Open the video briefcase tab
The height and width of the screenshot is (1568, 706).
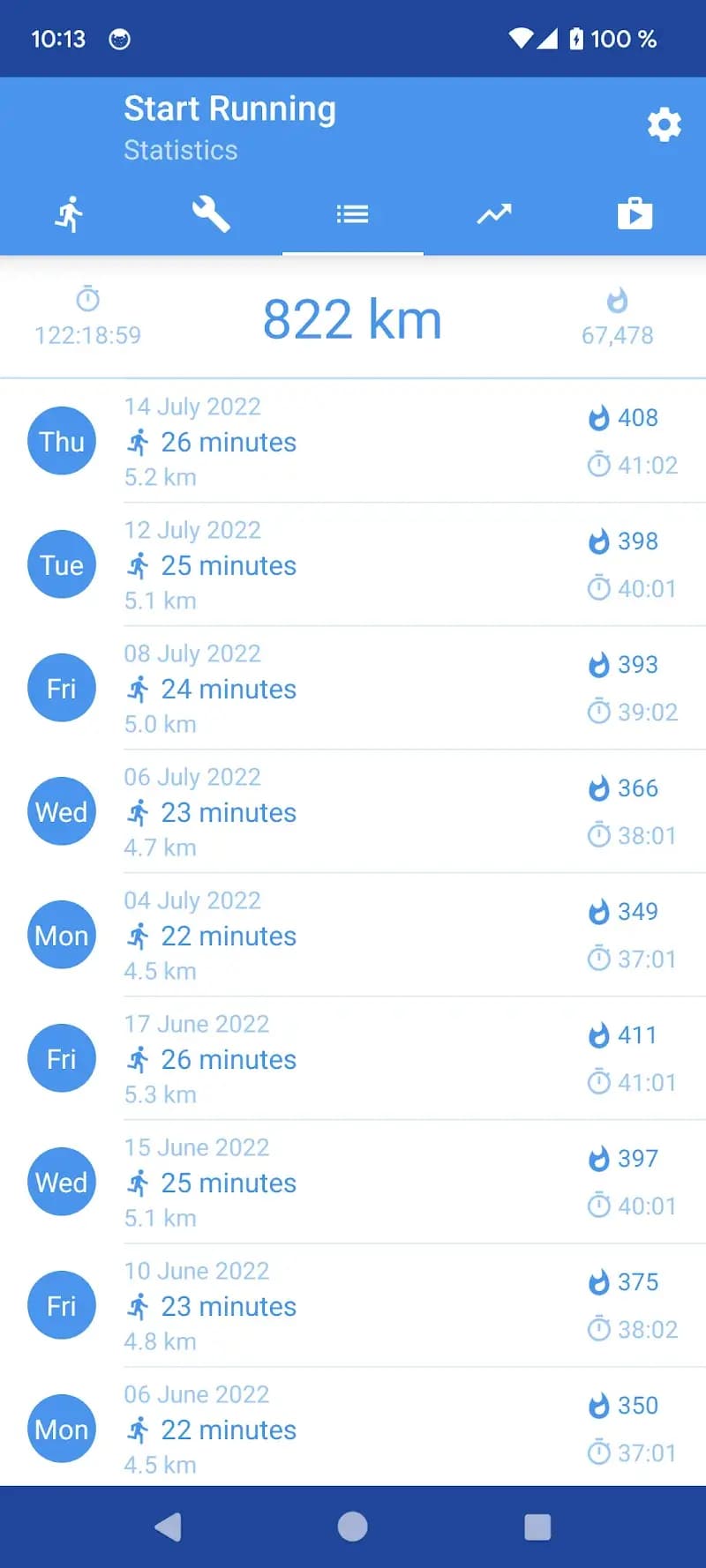click(635, 214)
